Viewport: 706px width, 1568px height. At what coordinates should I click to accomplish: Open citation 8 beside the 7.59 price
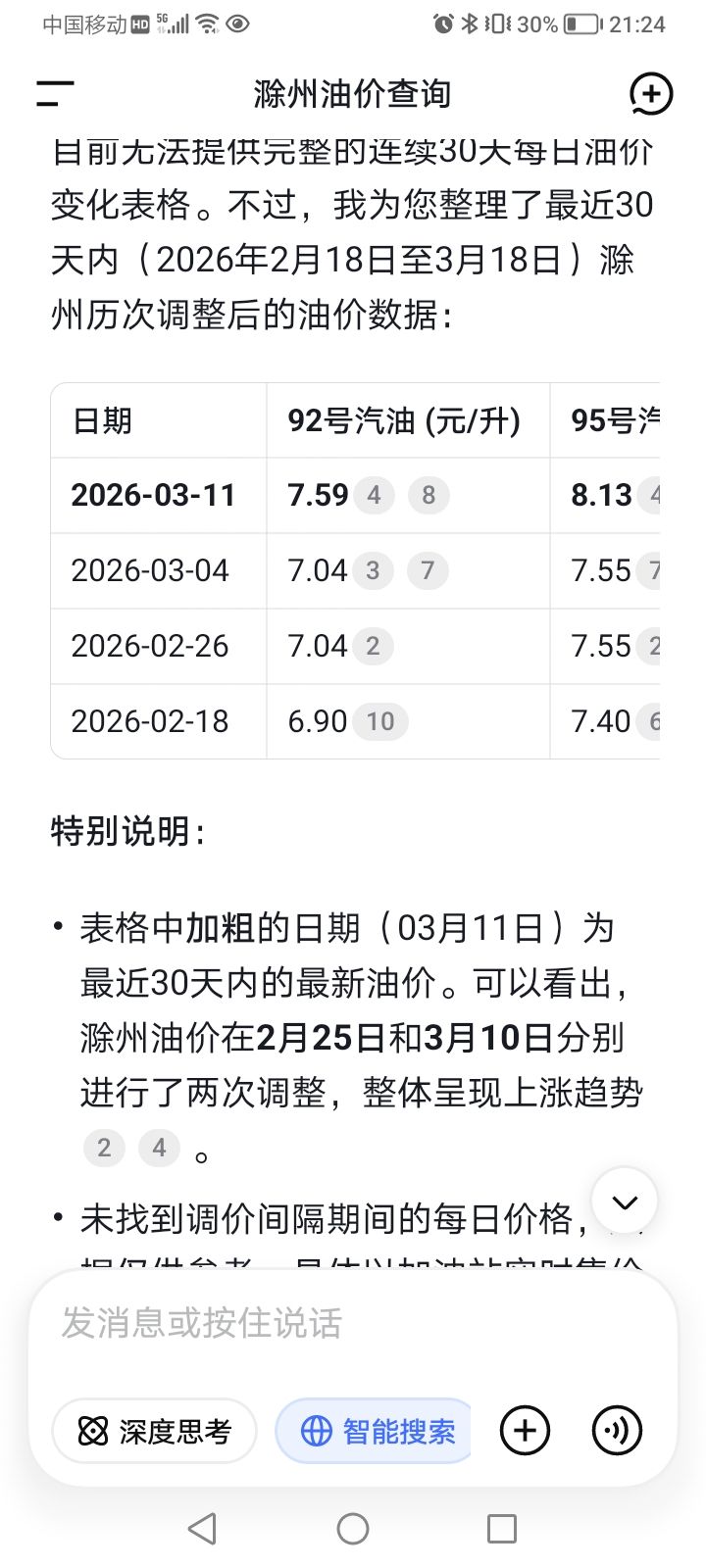(429, 496)
